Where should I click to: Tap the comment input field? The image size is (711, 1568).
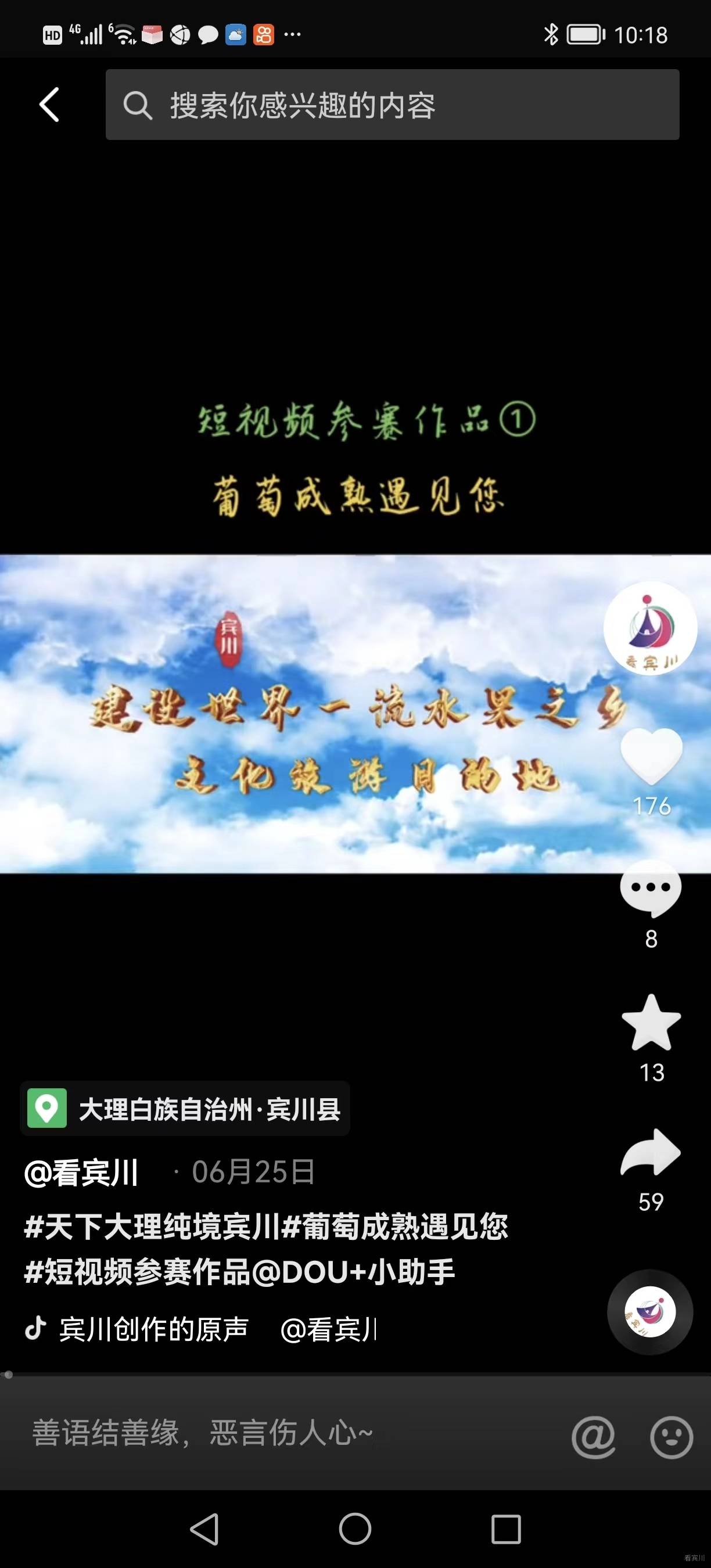click(274, 1433)
